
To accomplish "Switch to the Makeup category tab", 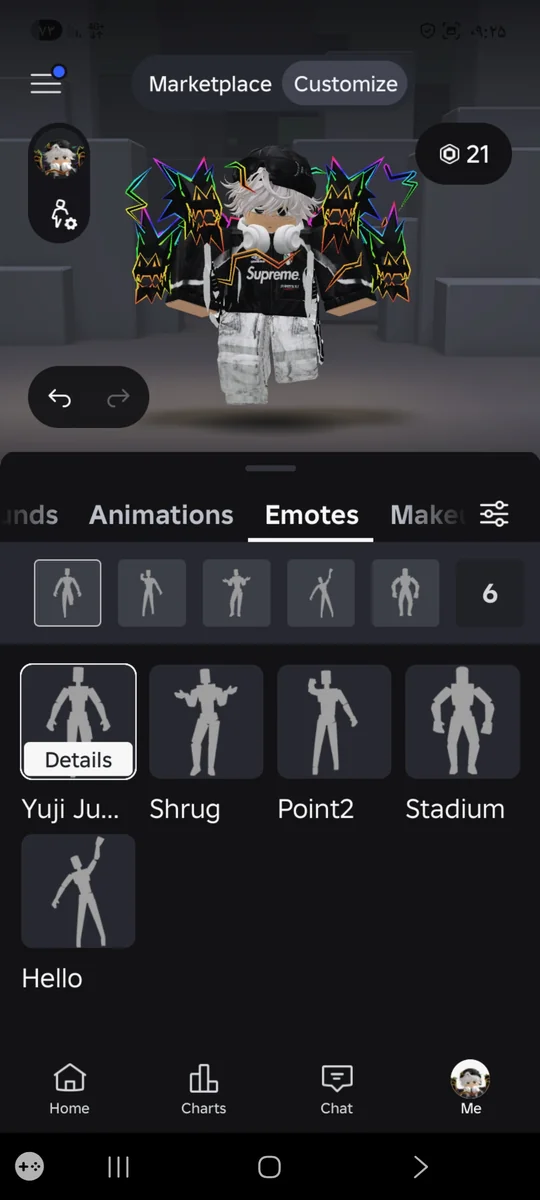I will click(x=427, y=515).
